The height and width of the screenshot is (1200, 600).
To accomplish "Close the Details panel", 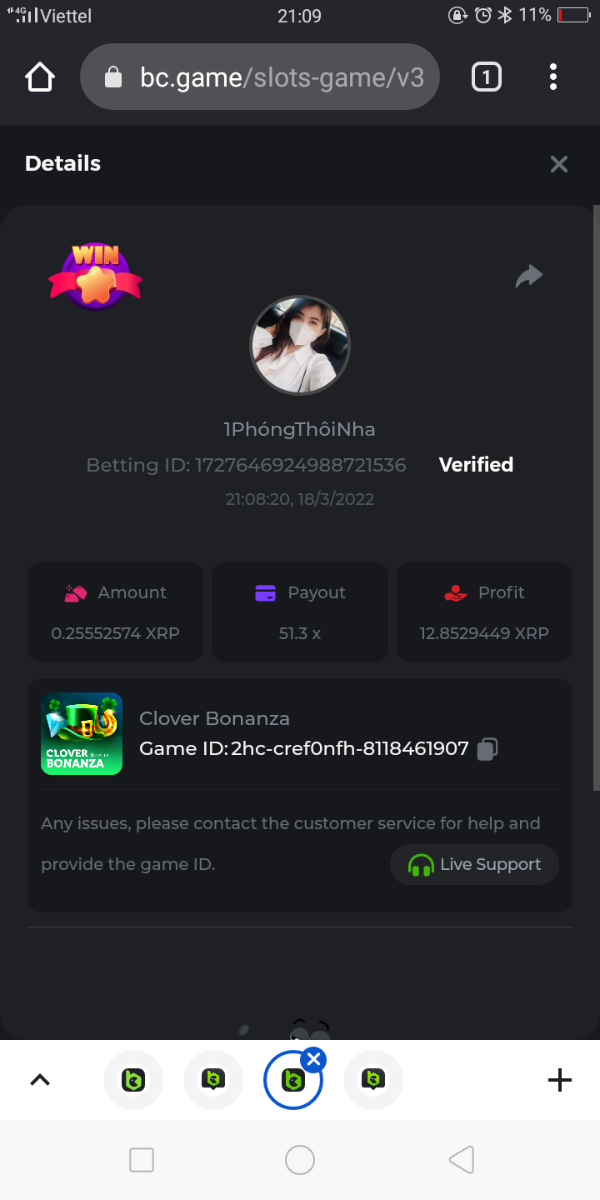I will (559, 164).
